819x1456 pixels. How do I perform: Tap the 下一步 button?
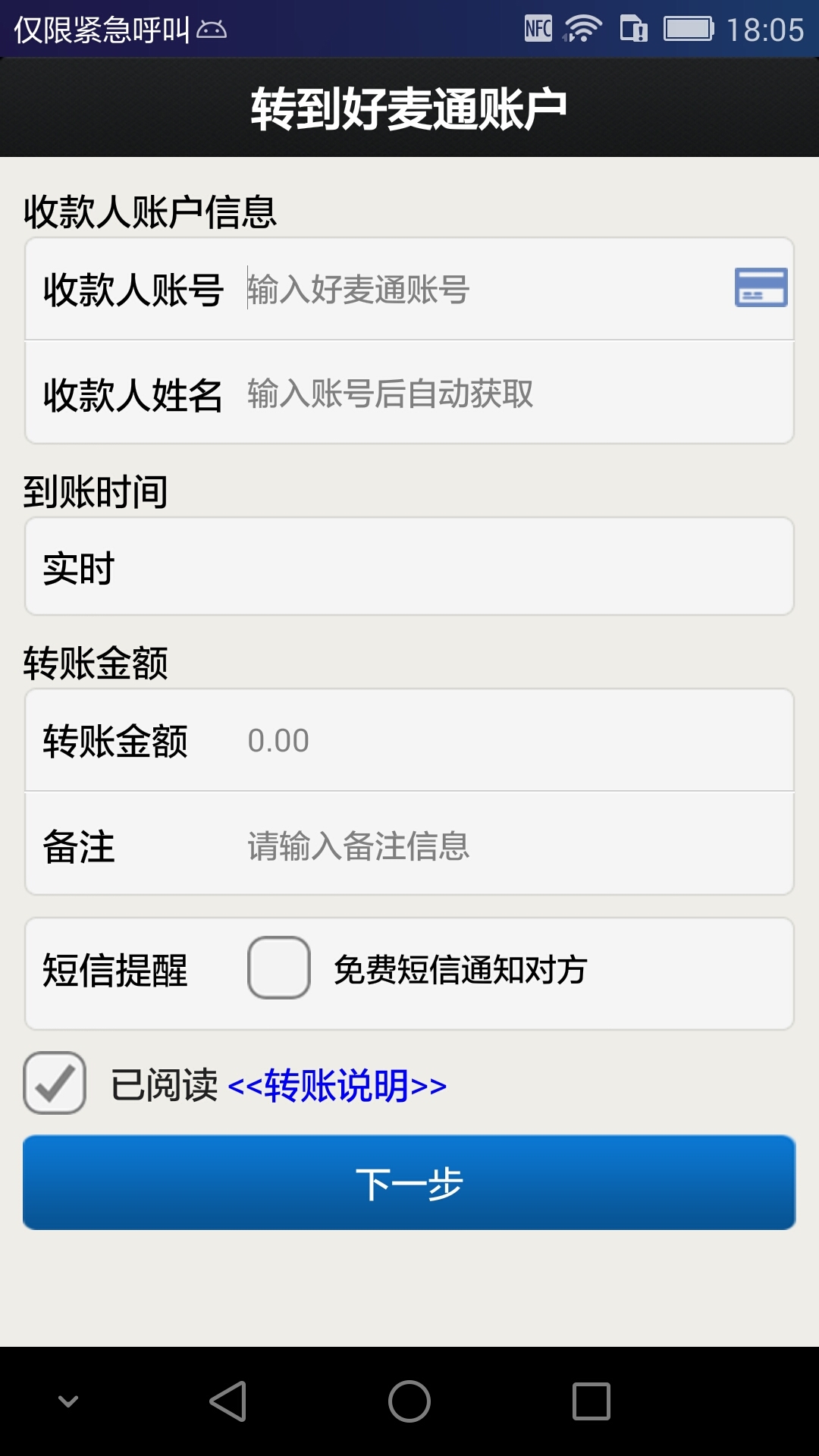point(409,1182)
